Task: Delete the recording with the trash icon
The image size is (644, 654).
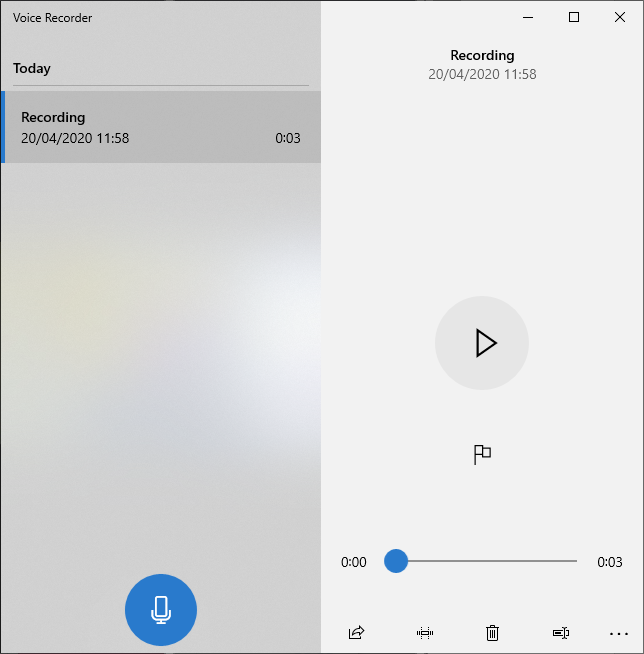Action: click(x=492, y=632)
